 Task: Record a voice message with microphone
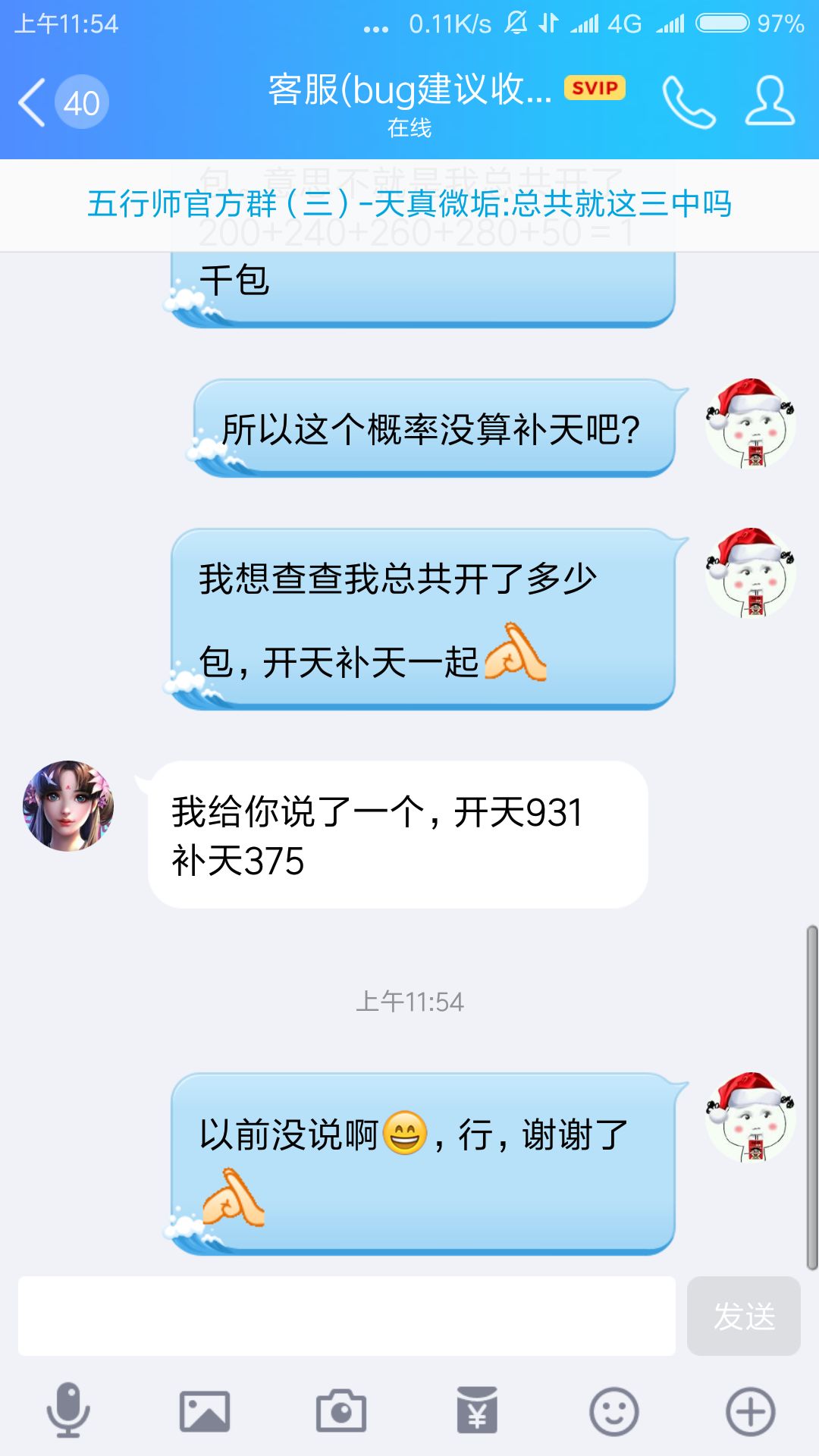point(68,1411)
